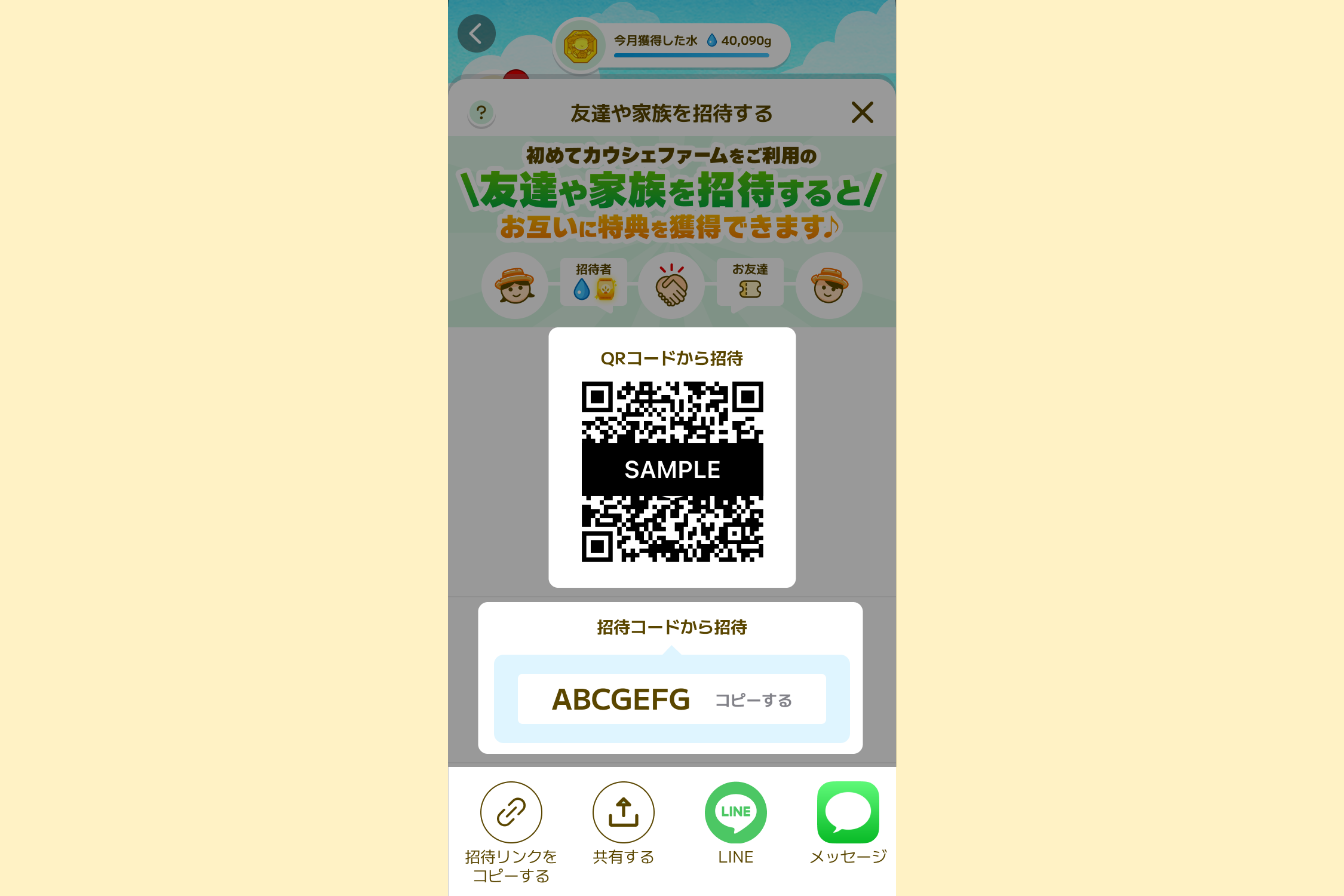
Task: Copy the invite code ABCGEFG
Action: click(x=753, y=700)
